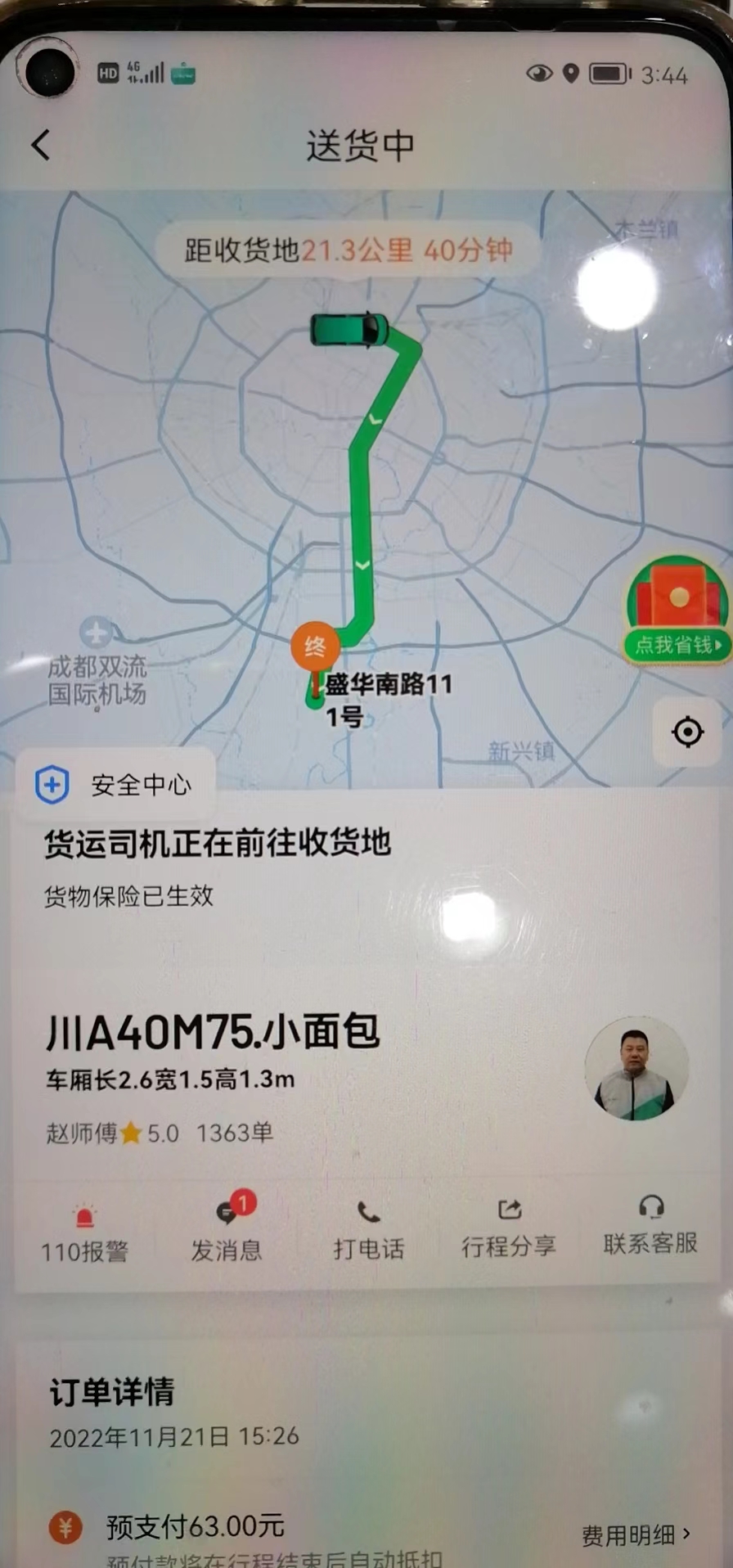Tap the 点我省钱 red envelope promo

click(x=676, y=610)
